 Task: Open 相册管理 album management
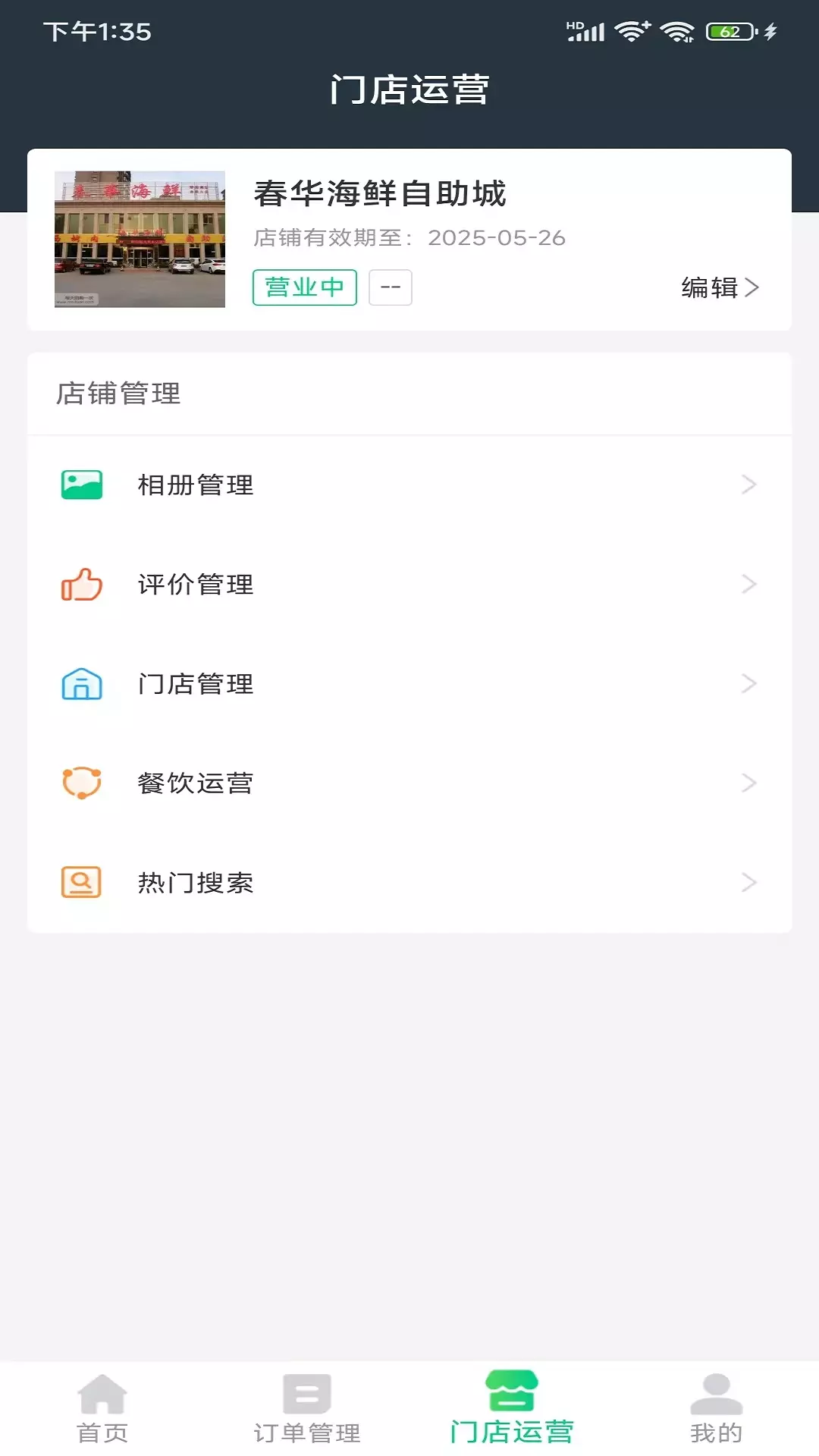409,485
